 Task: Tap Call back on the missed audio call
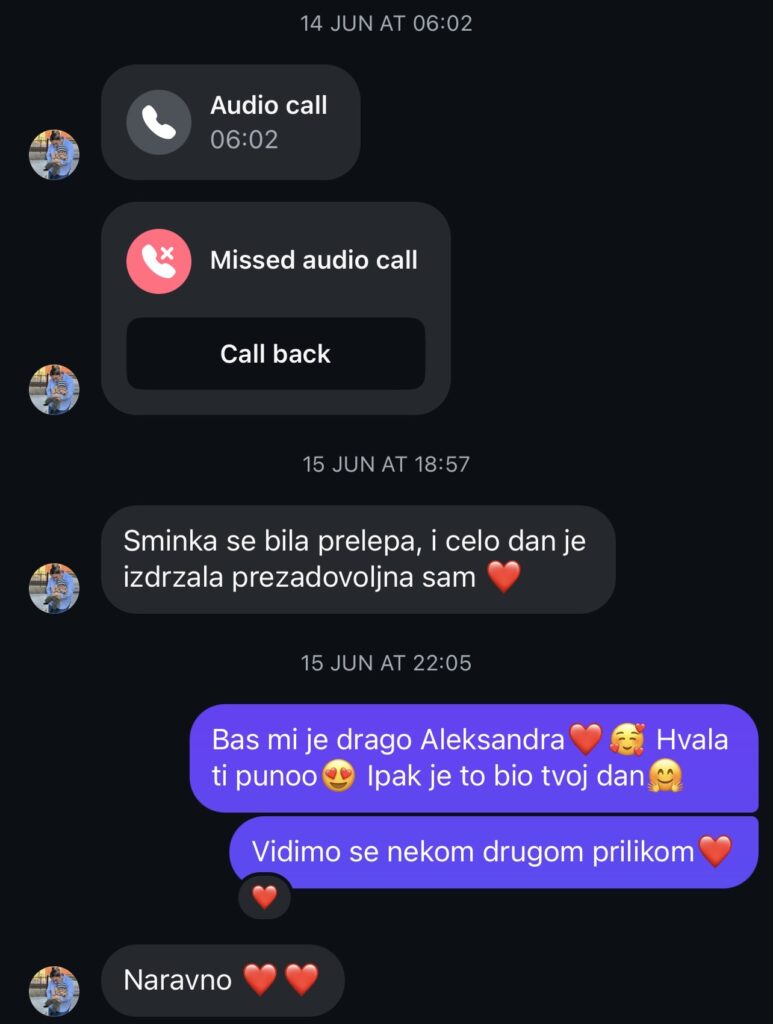pyautogui.click(x=275, y=354)
